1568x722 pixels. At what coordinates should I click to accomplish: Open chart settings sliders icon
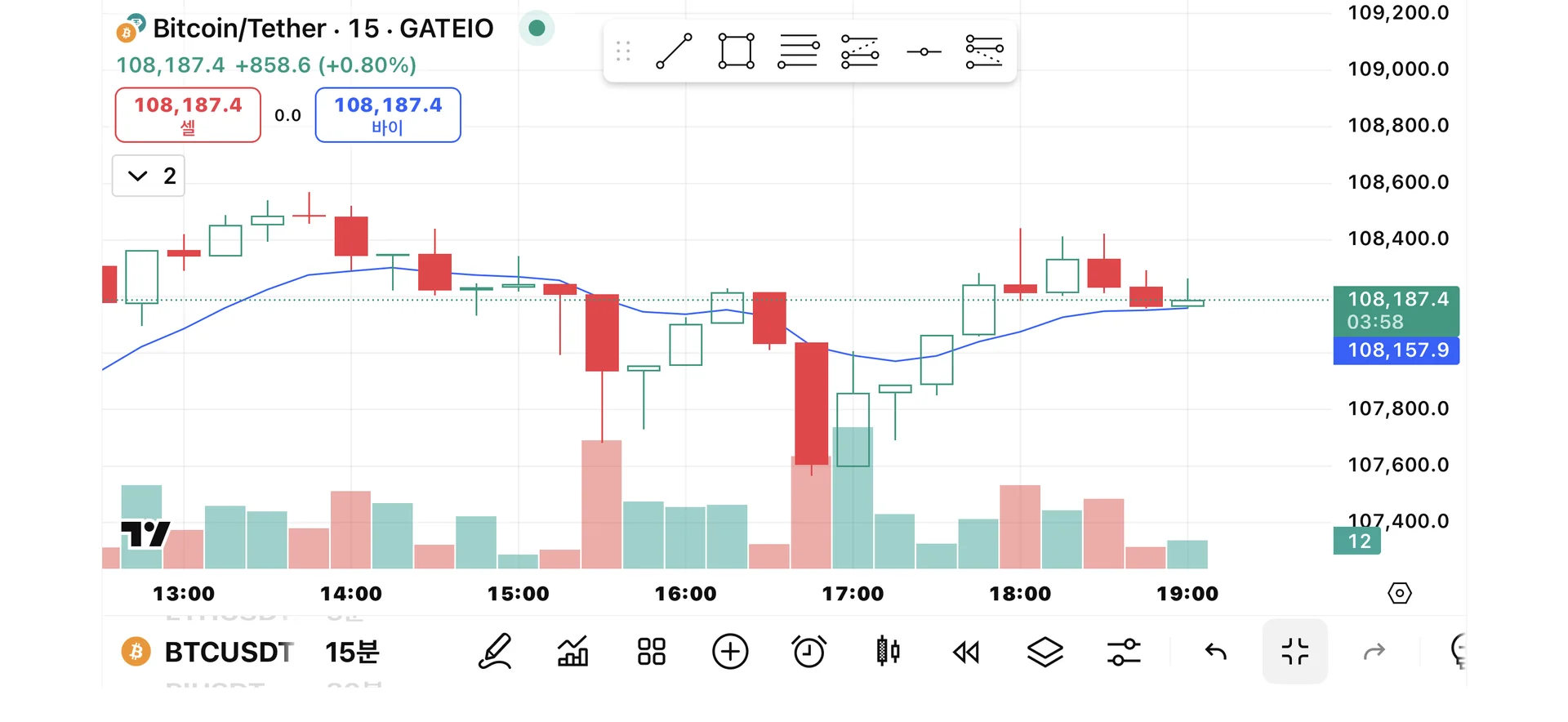pos(1124,652)
